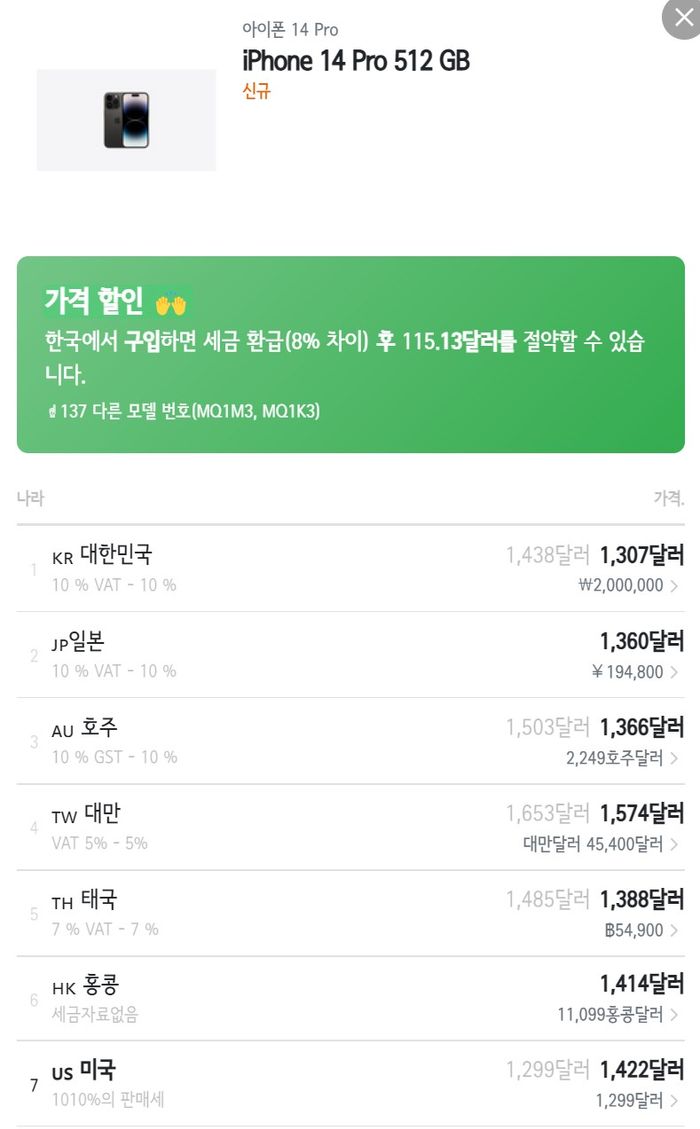Open the Thailand (태국) price row
700x1129 pixels.
tap(351, 914)
